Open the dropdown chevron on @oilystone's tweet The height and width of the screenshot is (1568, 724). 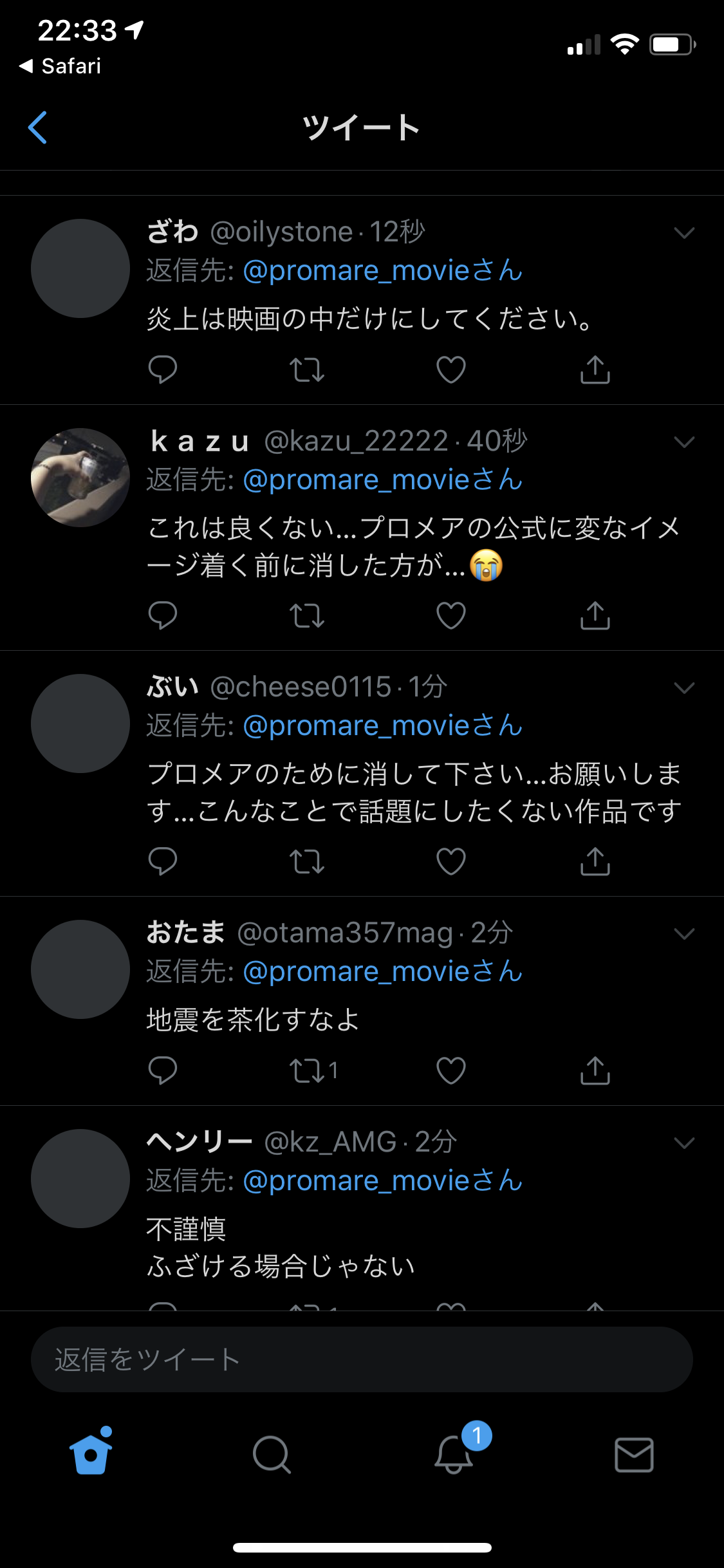pyautogui.click(x=684, y=233)
